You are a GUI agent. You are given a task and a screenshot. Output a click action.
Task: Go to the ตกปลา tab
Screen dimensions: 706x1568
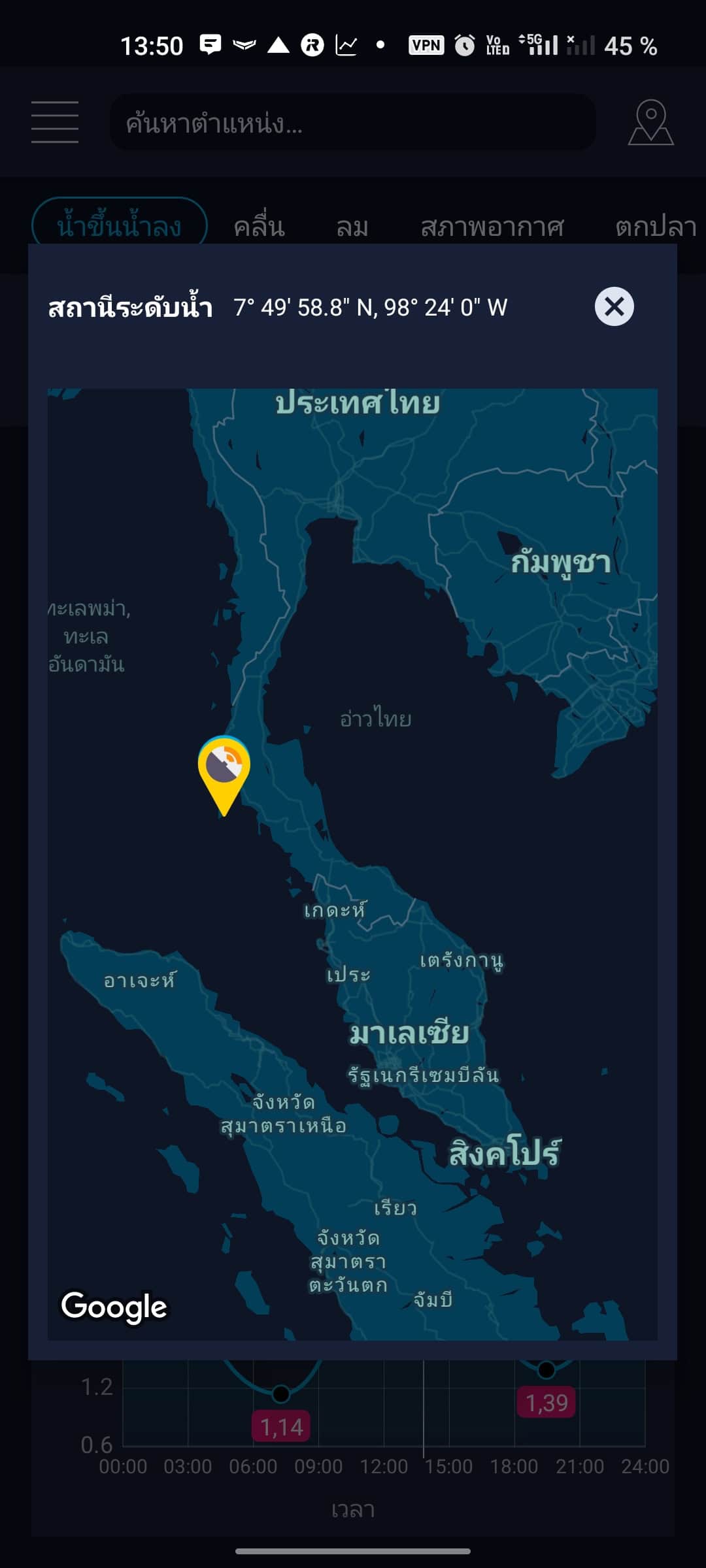656,227
